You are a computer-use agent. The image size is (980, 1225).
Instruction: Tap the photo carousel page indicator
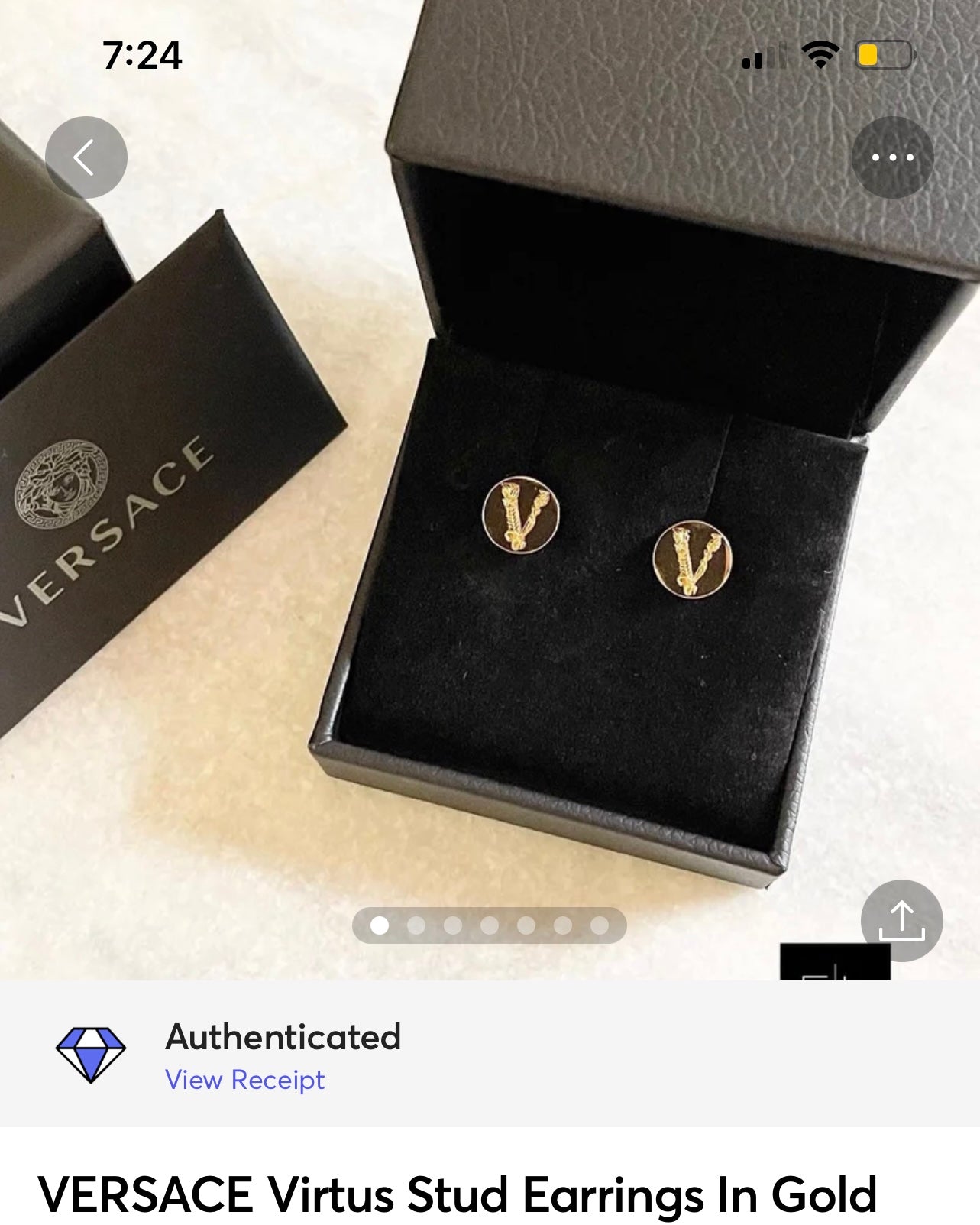(x=489, y=925)
